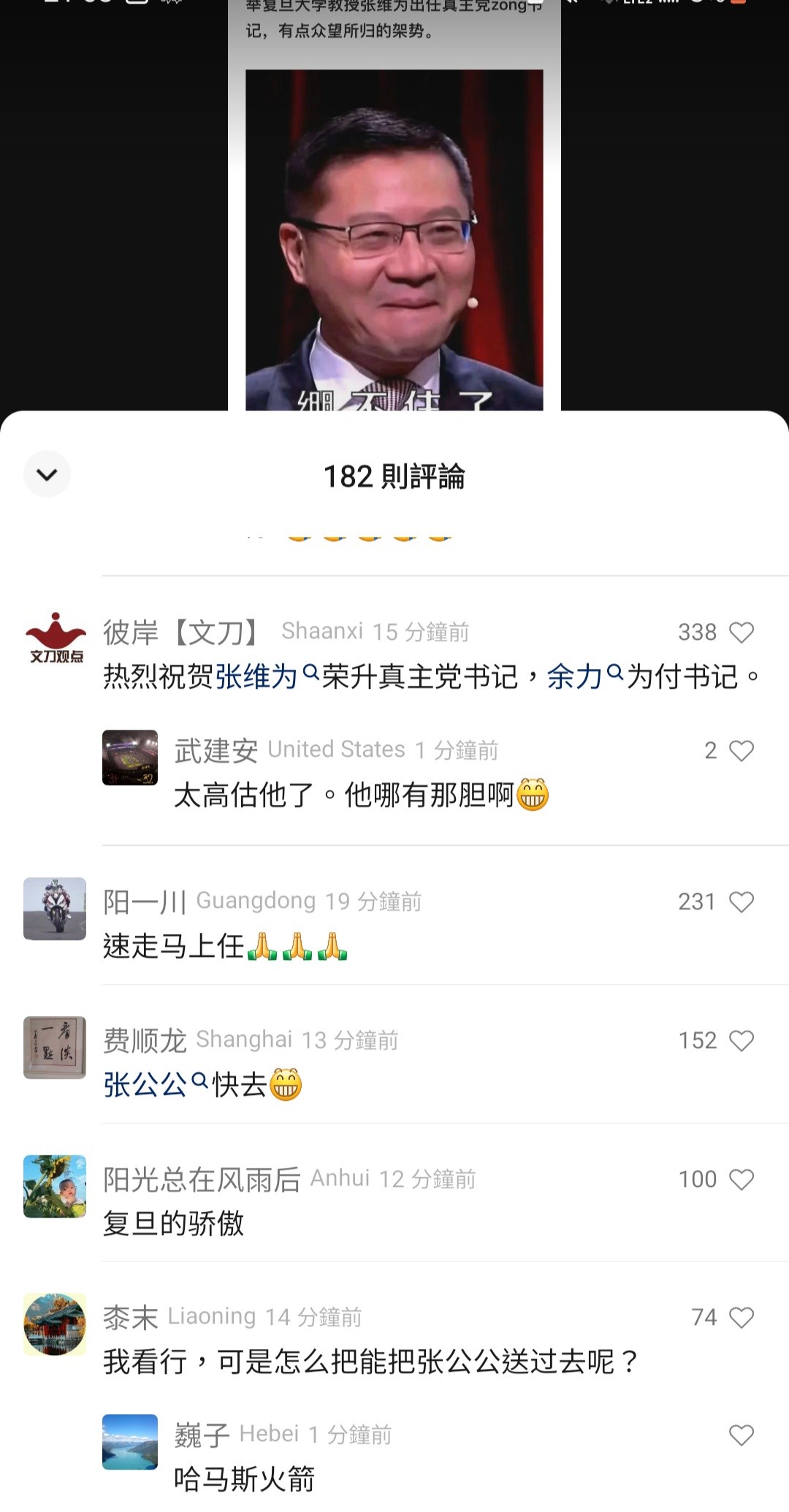Like 彼岸【文刀】's comment
Screen dimensions: 789x1512
point(741,633)
